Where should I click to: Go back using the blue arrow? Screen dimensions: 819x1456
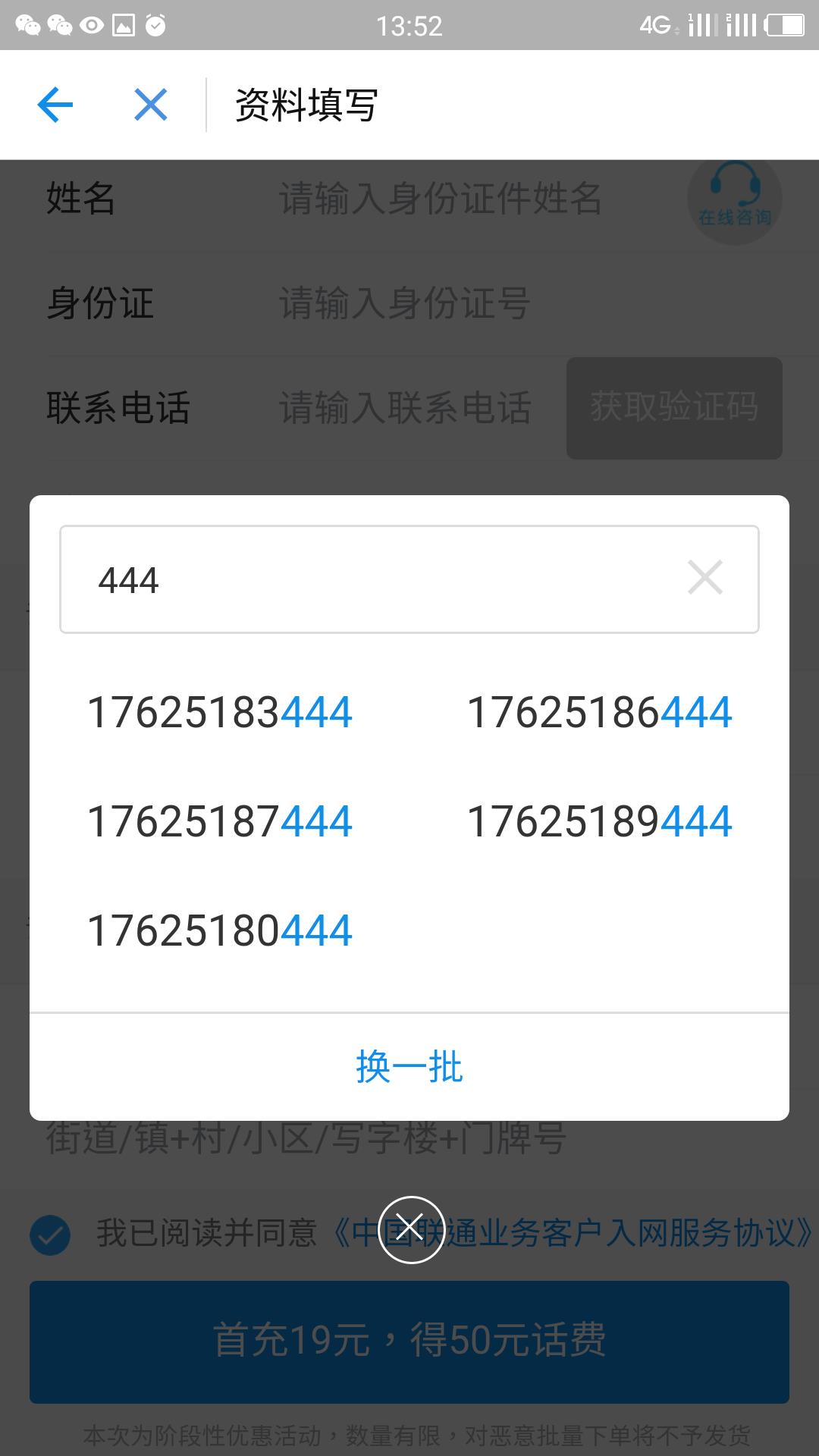coord(55,105)
